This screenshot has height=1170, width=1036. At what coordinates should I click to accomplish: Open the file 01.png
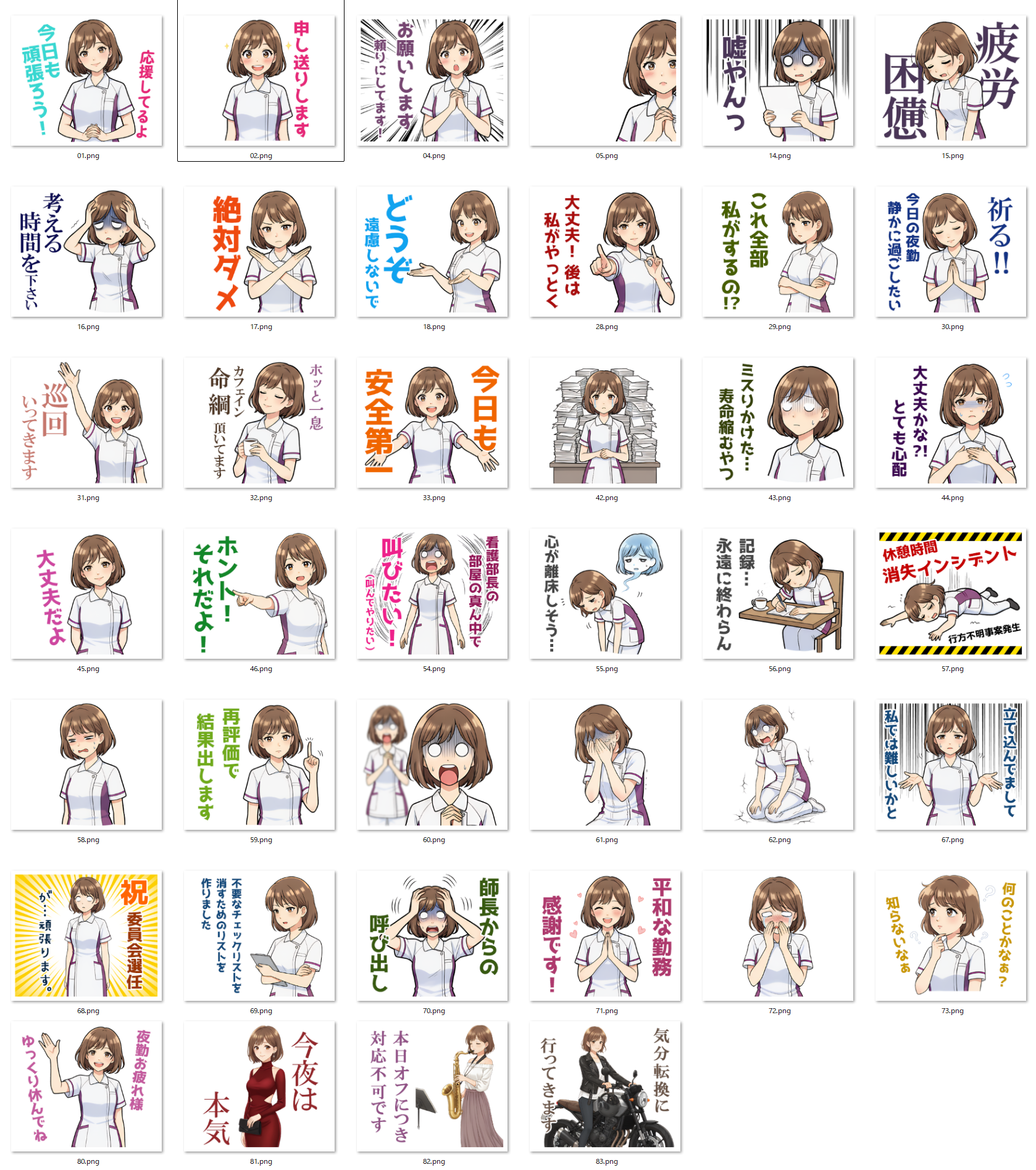(x=87, y=81)
